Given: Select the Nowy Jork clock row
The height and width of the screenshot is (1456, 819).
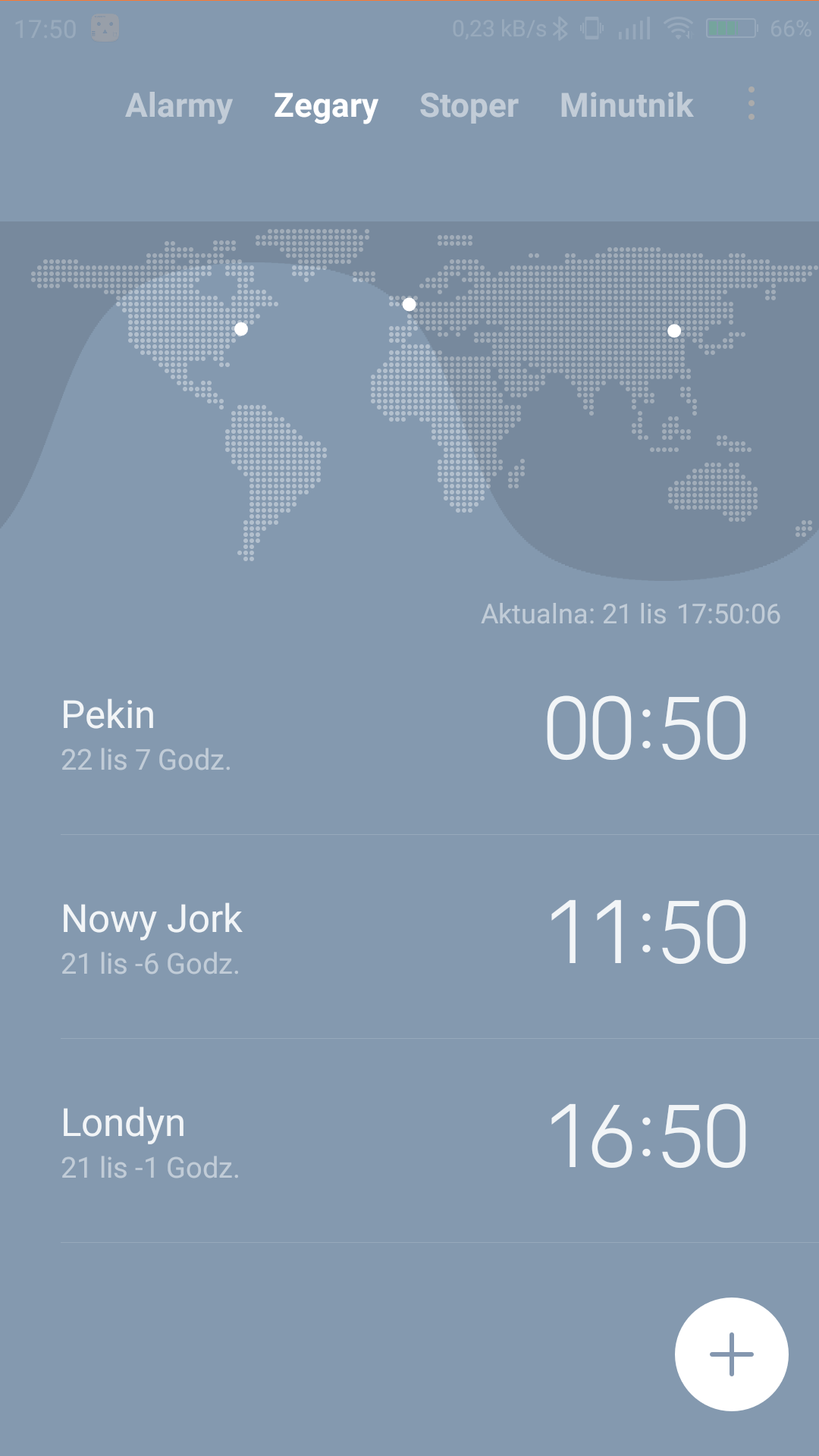Looking at the screenshot, I should (x=409, y=937).
